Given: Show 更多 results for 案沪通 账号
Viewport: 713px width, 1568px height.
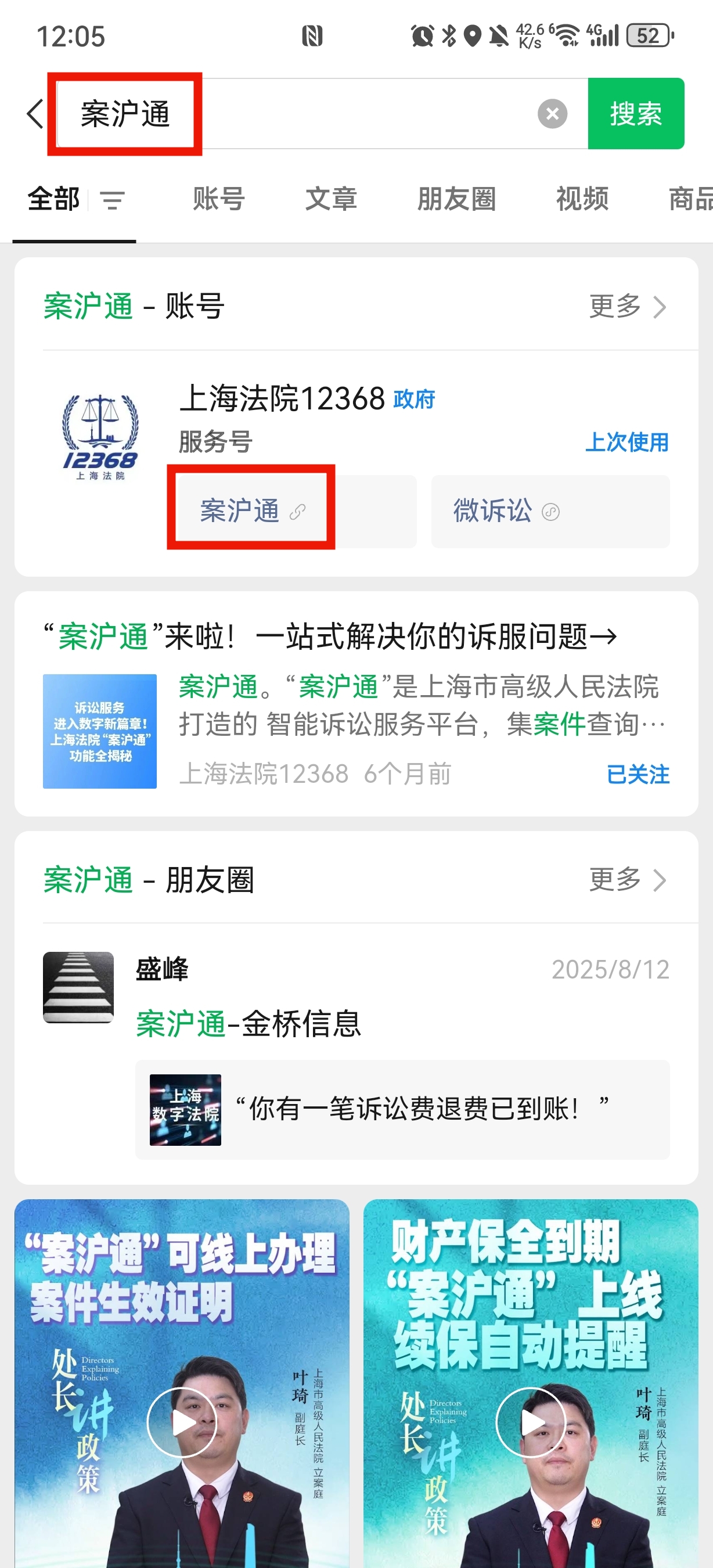Looking at the screenshot, I should (628, 306).
